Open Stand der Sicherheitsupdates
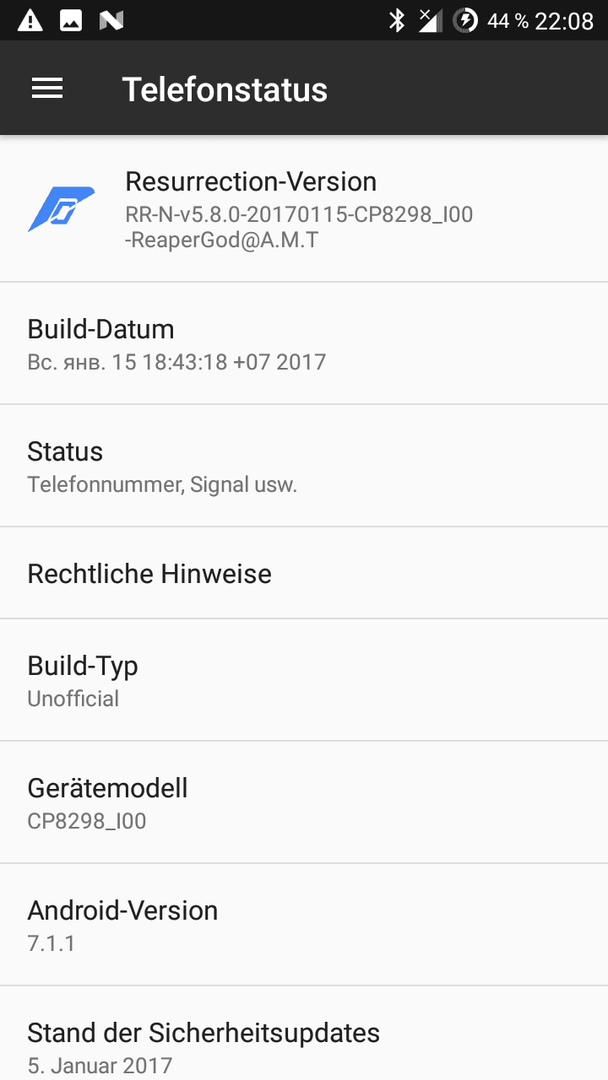Image resolution: width=608 pixels, height=1080 pixels. 304,1033
